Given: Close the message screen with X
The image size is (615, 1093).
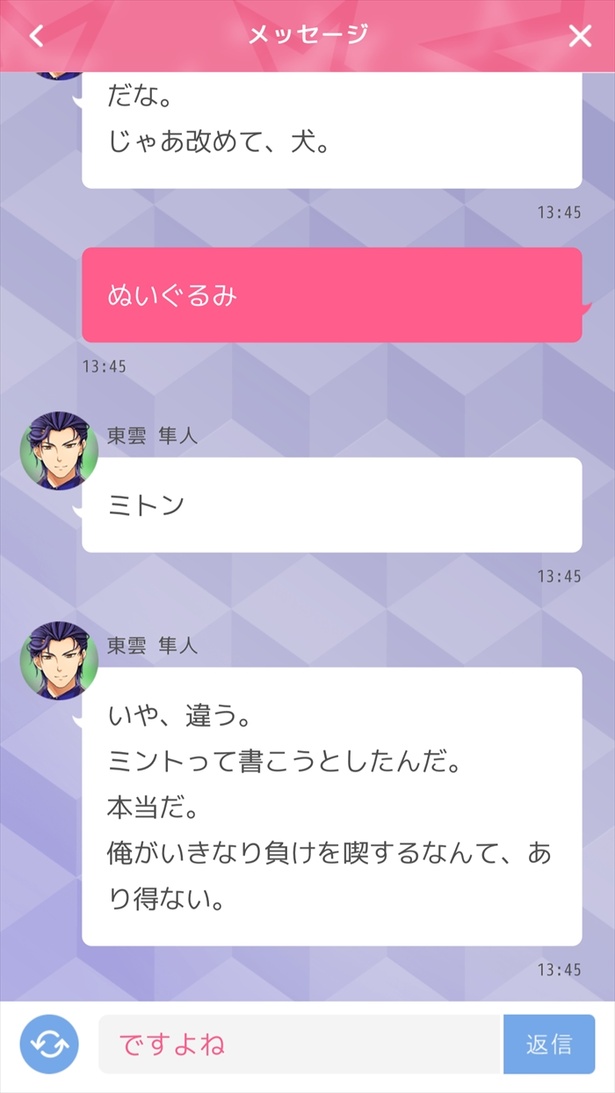Looking at the screenshot, I should tap(580, 36).
